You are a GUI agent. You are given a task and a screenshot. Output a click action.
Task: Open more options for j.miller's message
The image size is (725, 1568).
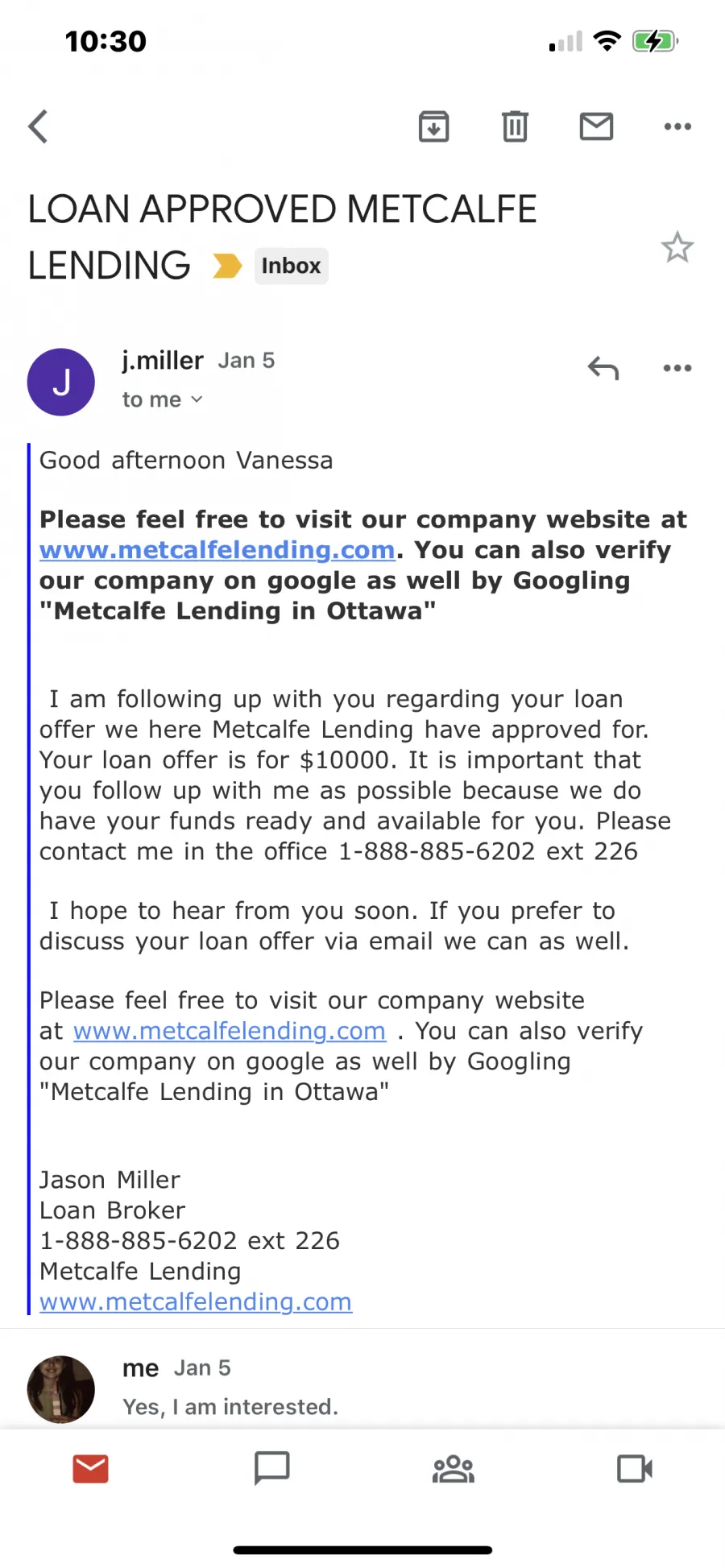(x=677, y=368)
